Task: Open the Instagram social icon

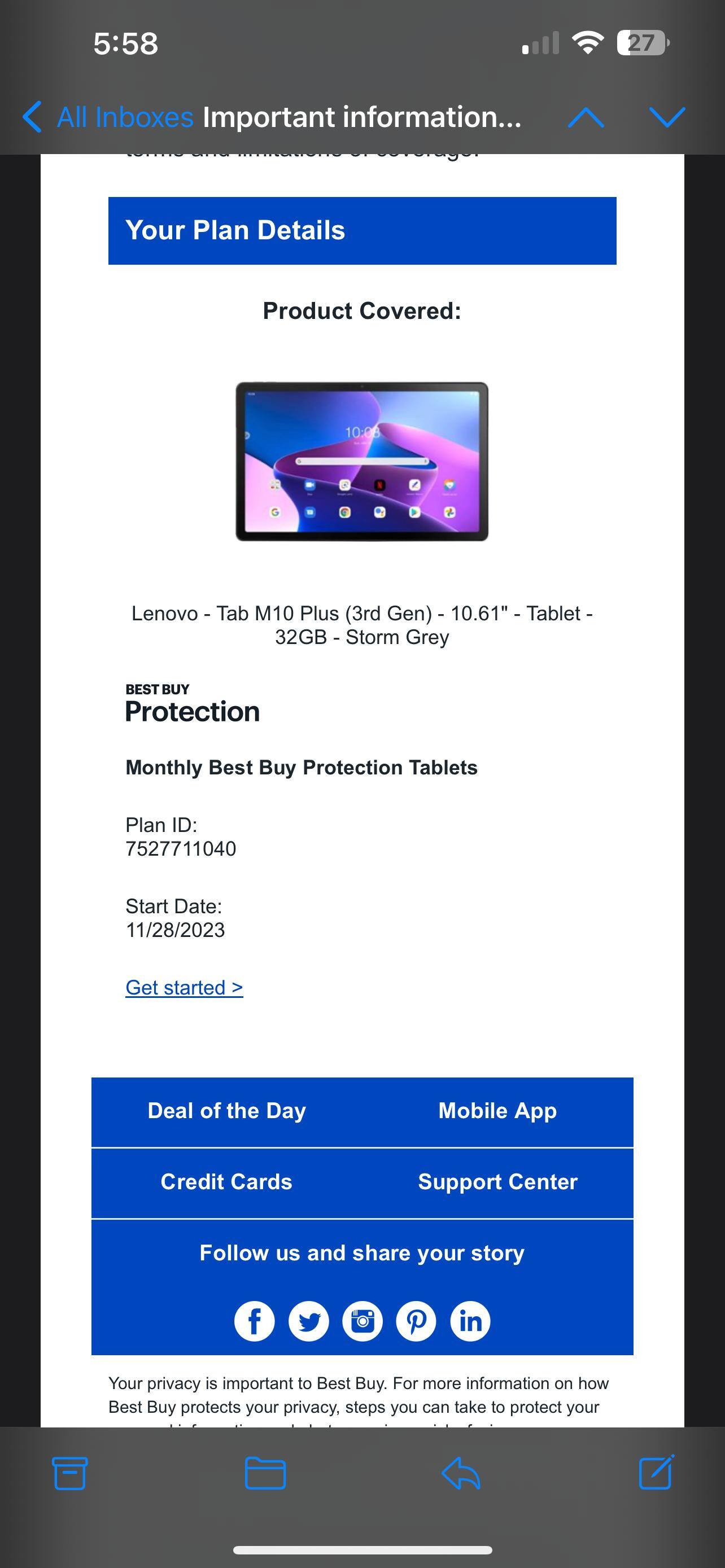Action: pos(362,1321)
